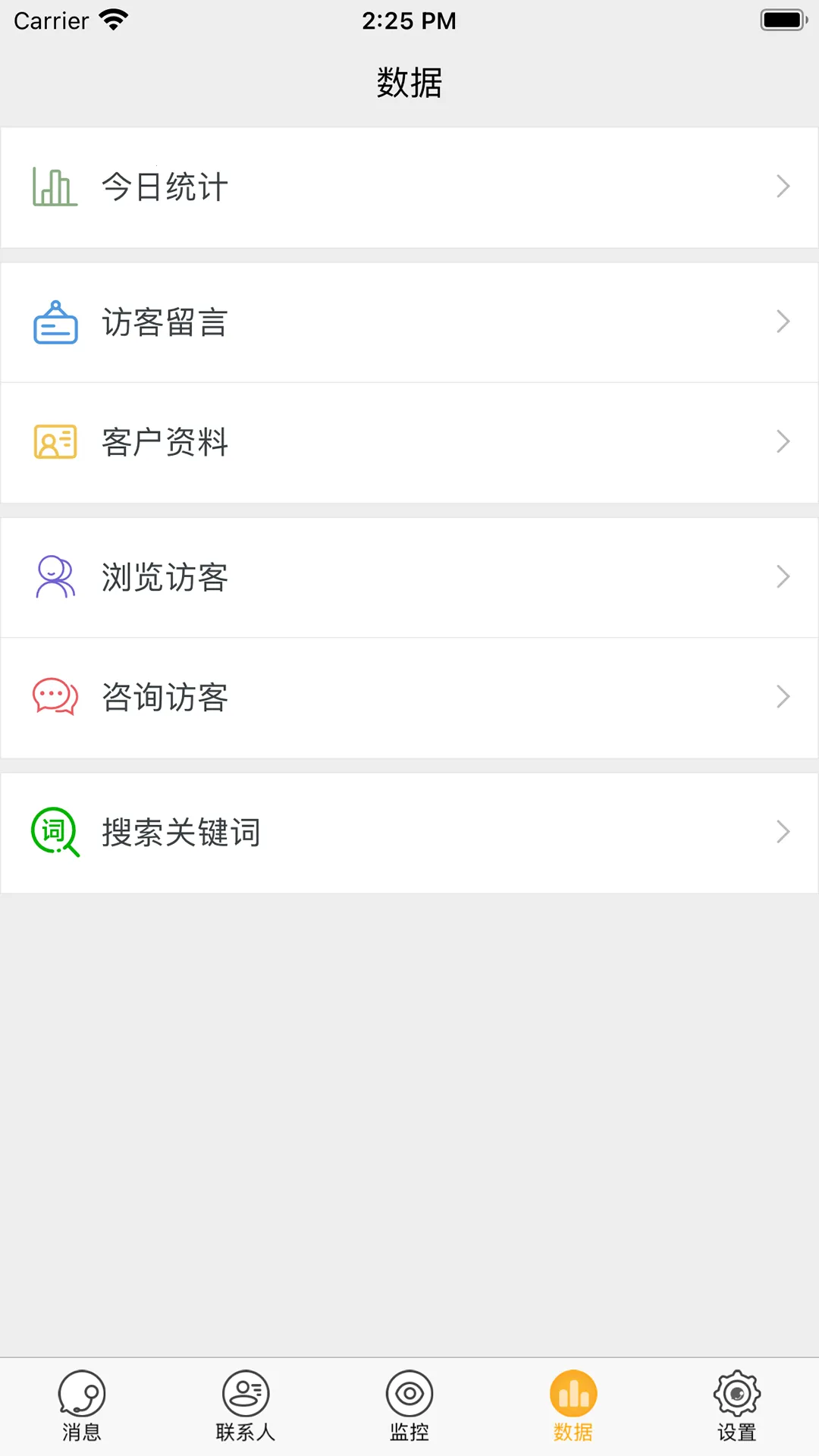Open 客户资料 customer information
This screenshot has width=819, height=1456.
[x=409, y=442]
